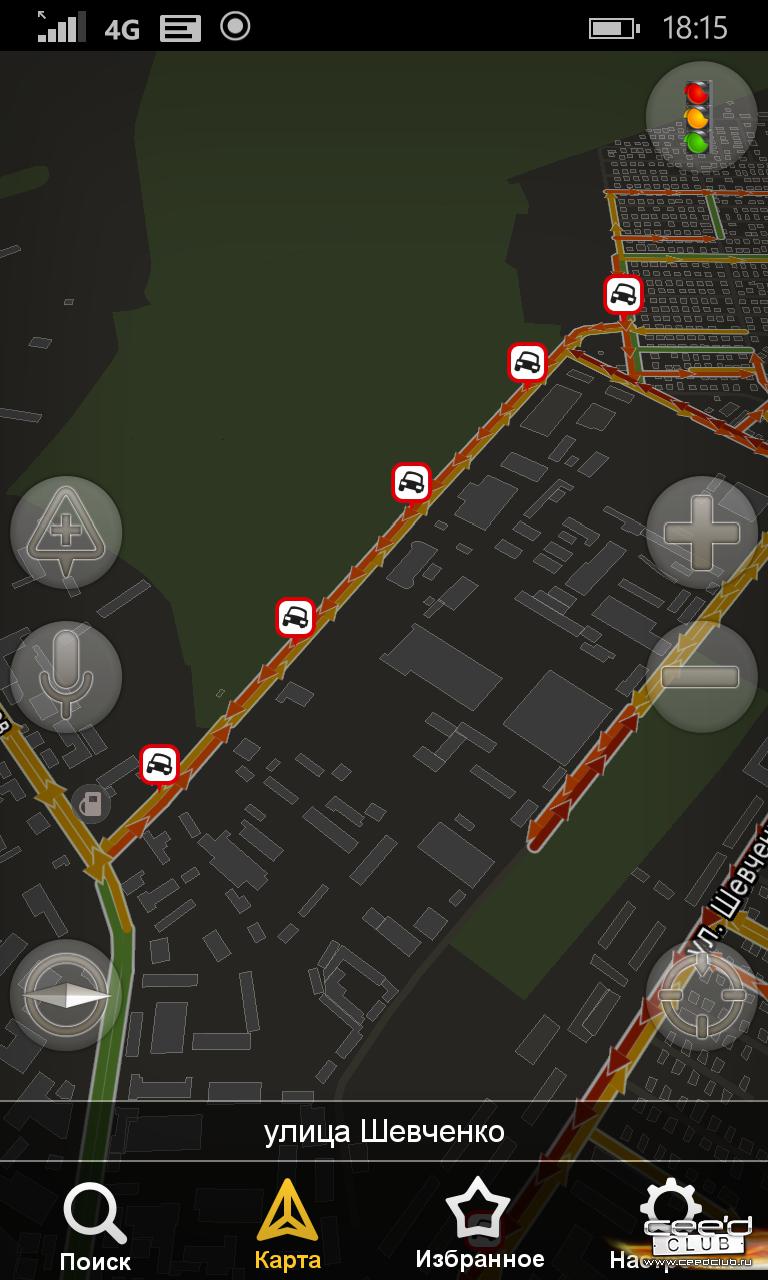Toggle the traffic light layer button

pos(701,117)
